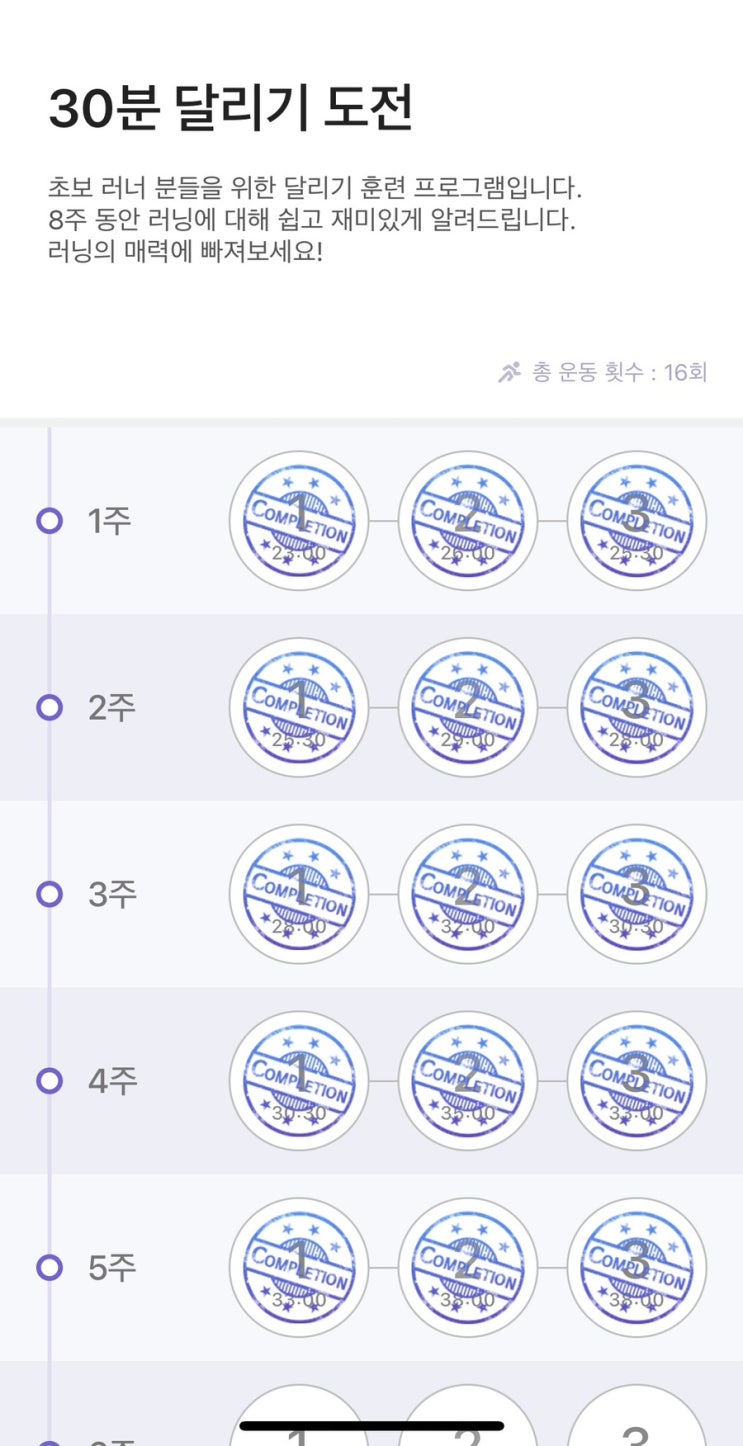
Task: Tap week 4 session 2 stamp
Action: click(x=468, y=1081)
